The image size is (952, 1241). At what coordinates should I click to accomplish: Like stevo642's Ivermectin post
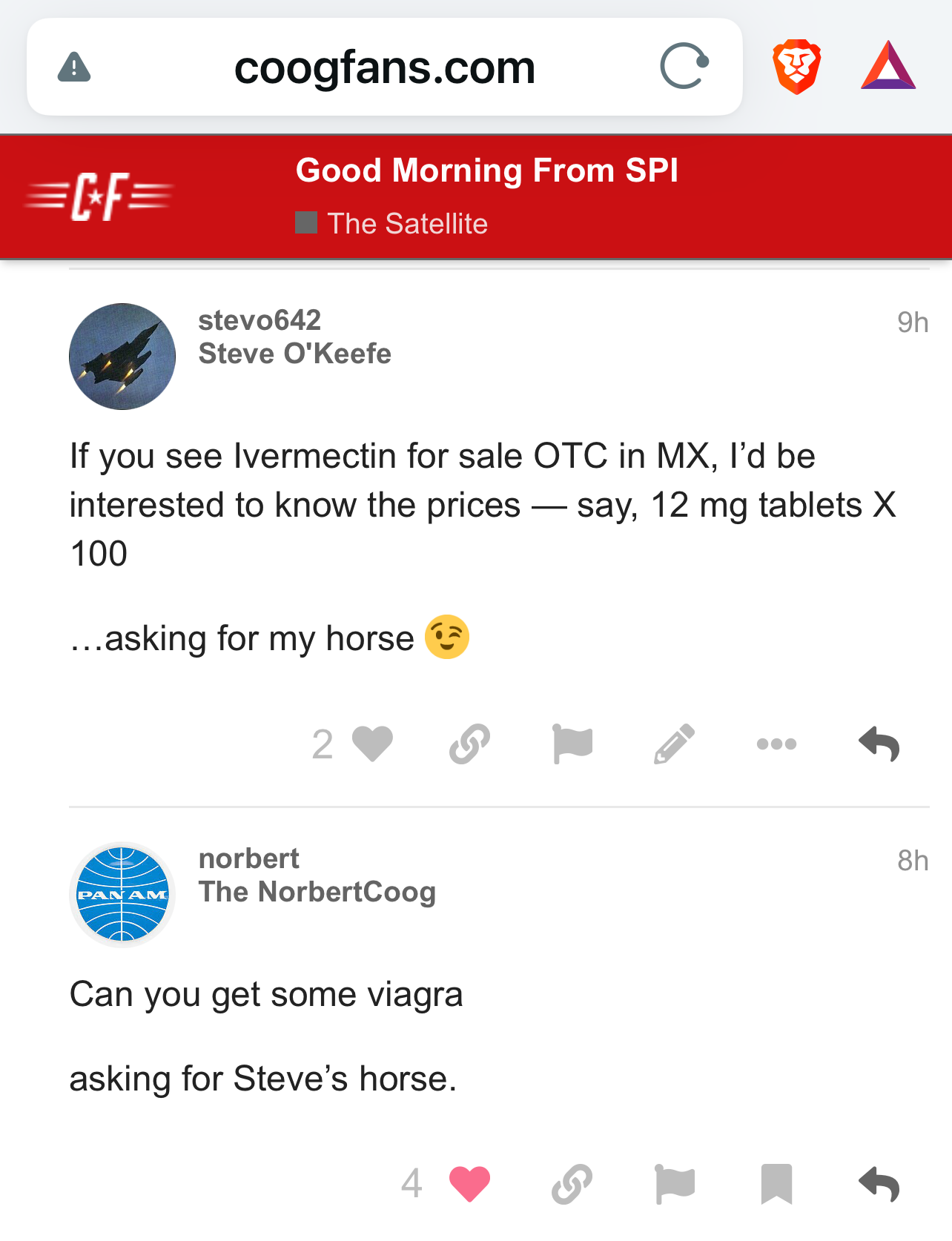click(x=371, y=744)
